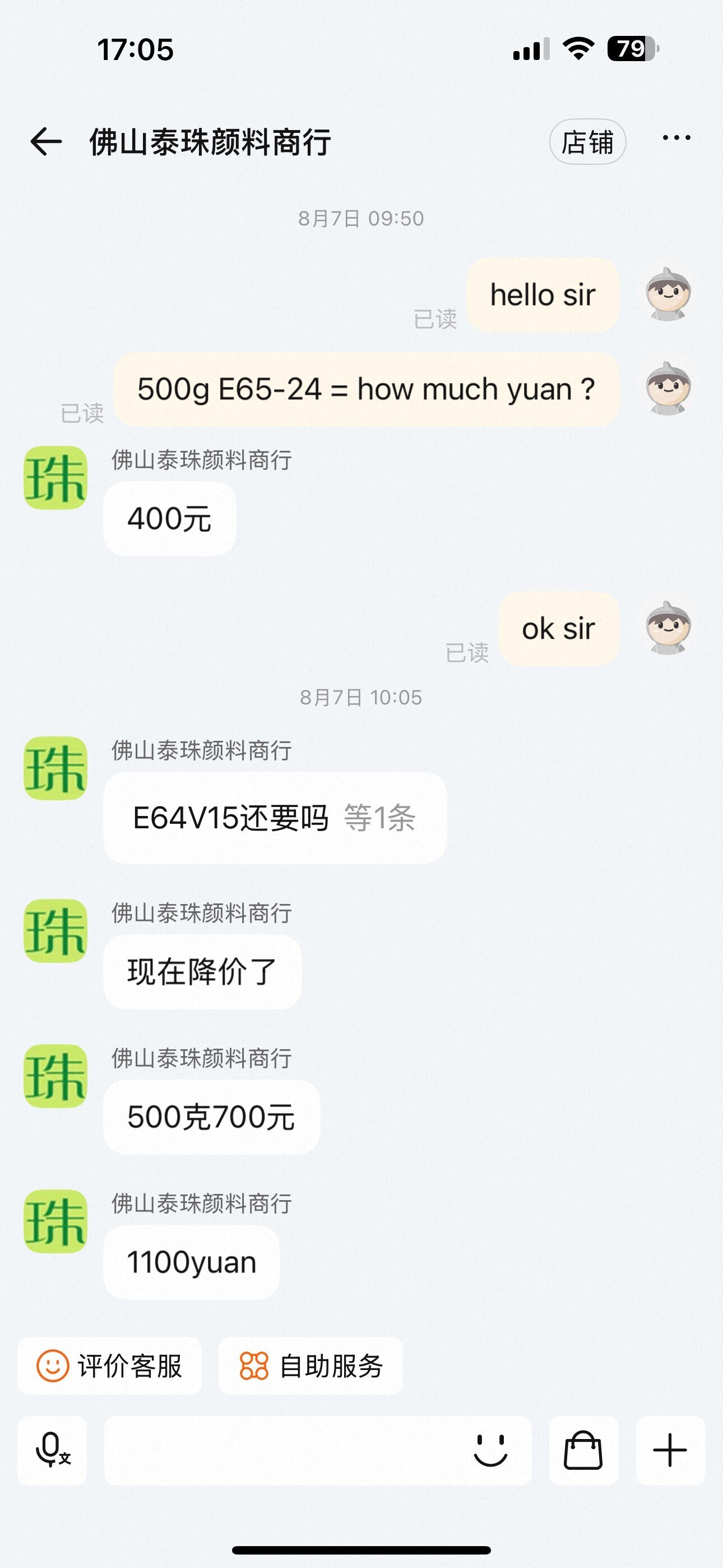Open the shopping bag icon
This screenshot has width=723, height=1568.
(583, 1451)
